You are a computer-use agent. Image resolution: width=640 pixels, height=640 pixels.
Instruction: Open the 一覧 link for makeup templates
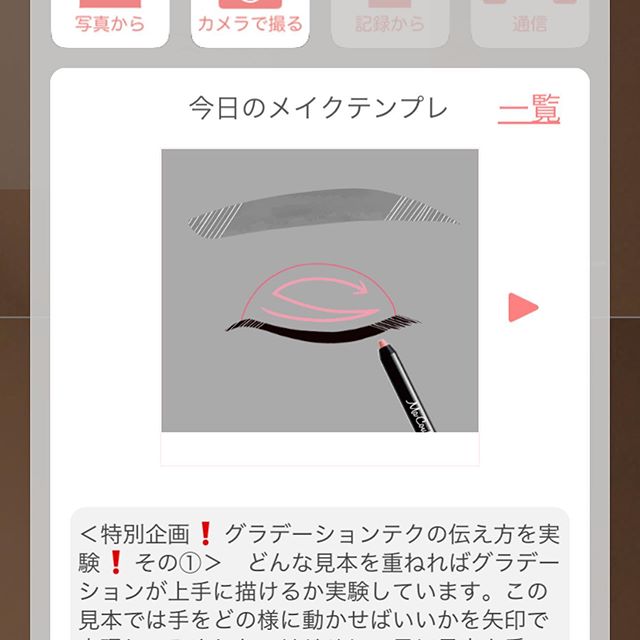(529, 109)
